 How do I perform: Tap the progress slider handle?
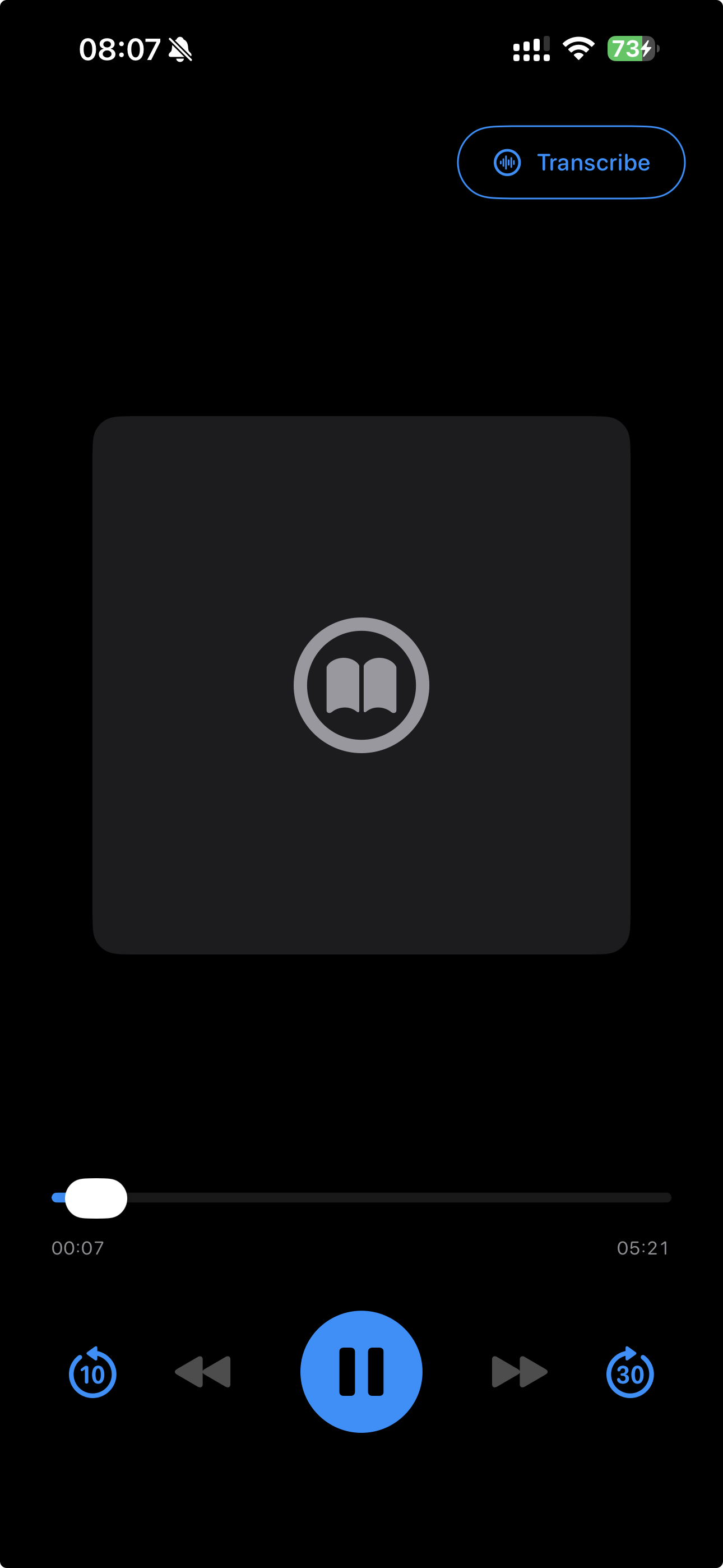(94, 1197)
